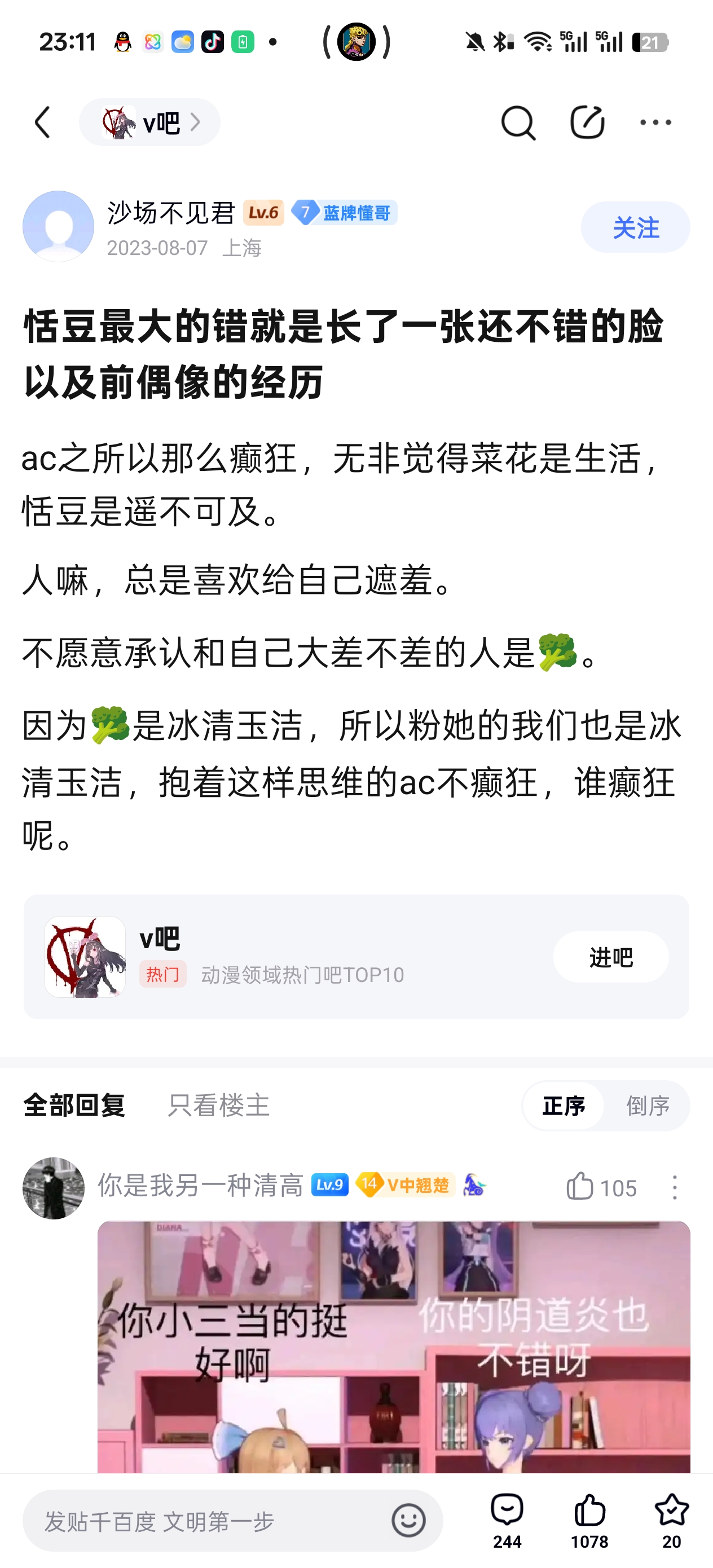Sort replies by 正序
713x1568 pixels.
point(564,1105)
